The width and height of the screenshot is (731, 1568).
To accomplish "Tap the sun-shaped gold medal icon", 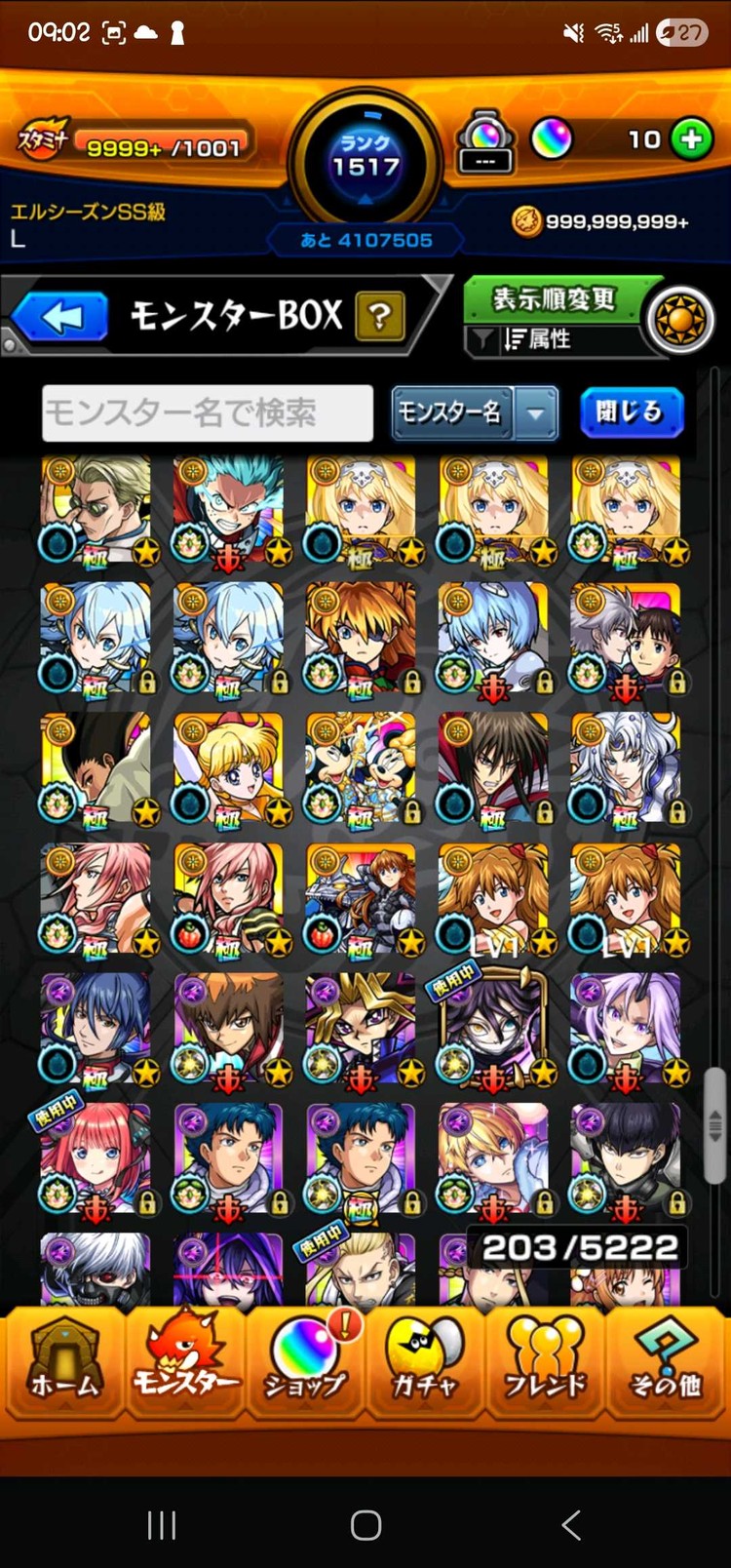I will click(x=680, y=319).
